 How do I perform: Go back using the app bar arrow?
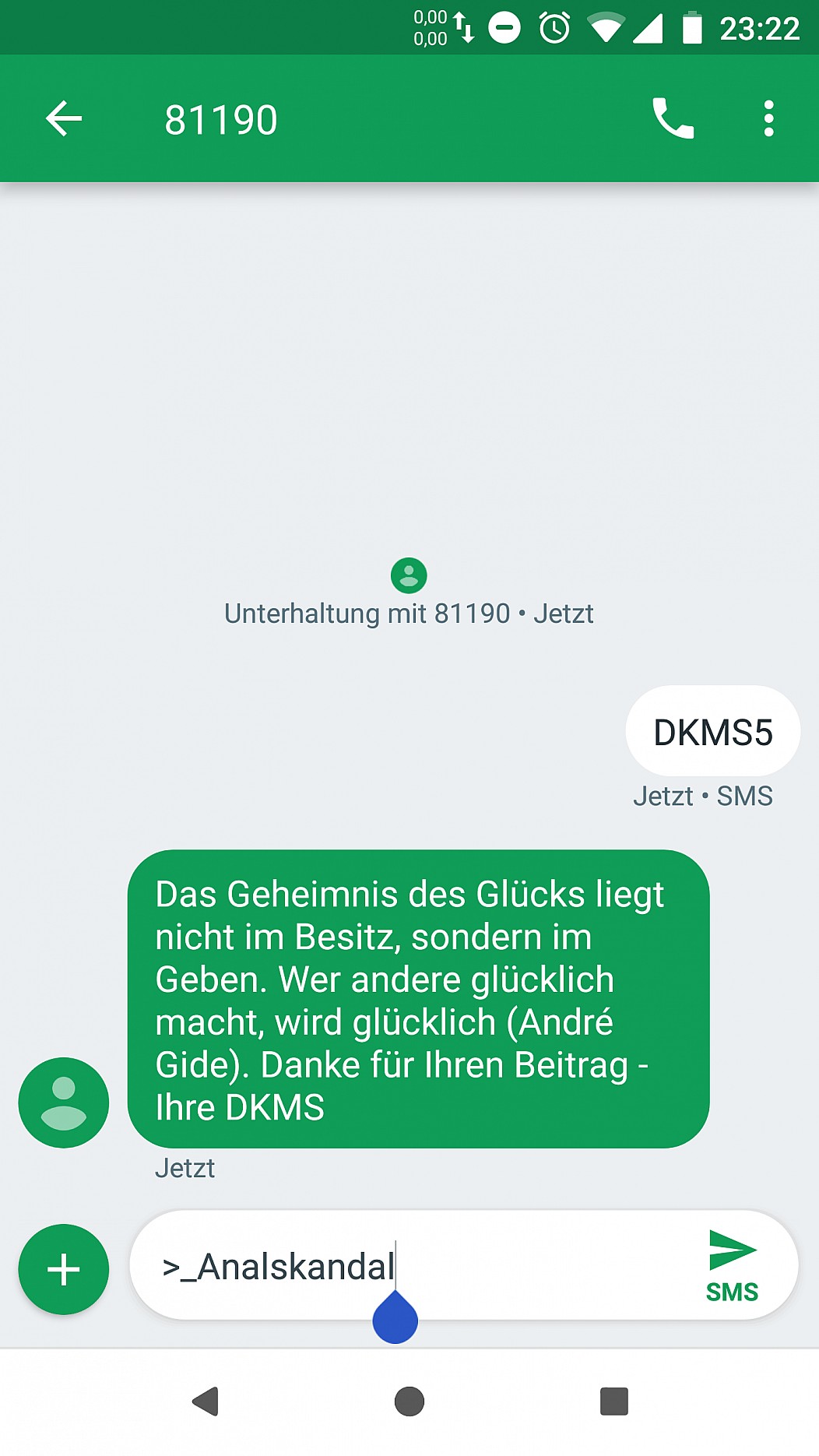(x=64, y=119)
